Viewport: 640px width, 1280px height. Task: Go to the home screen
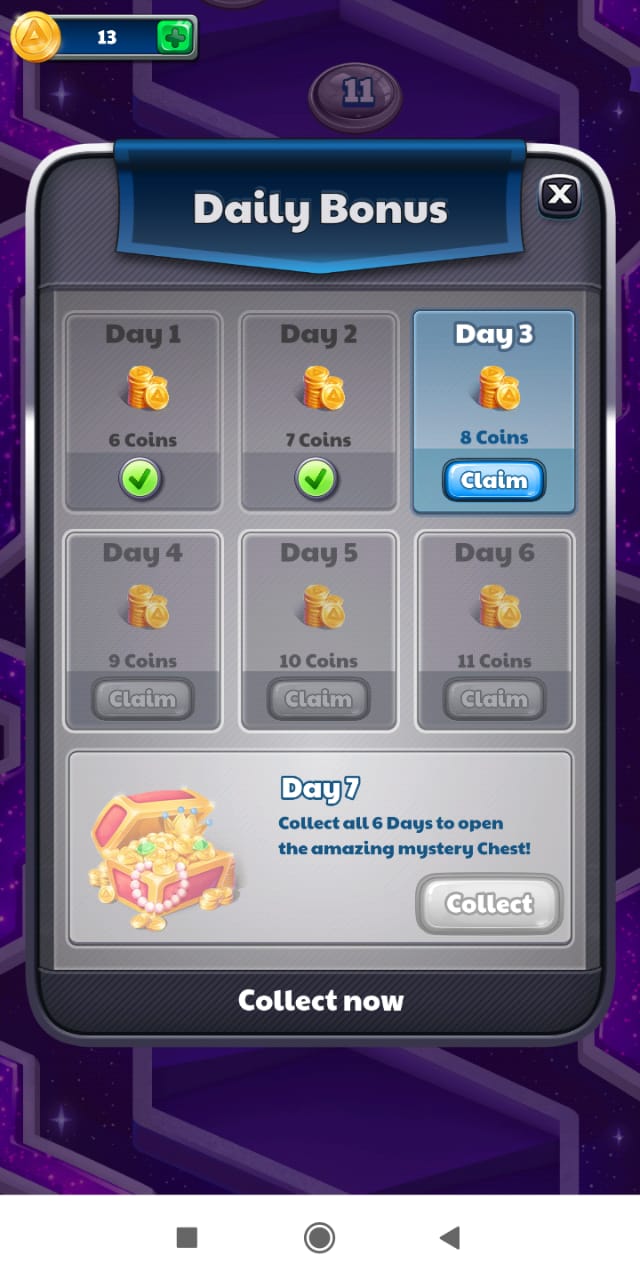click(319, 1238)
